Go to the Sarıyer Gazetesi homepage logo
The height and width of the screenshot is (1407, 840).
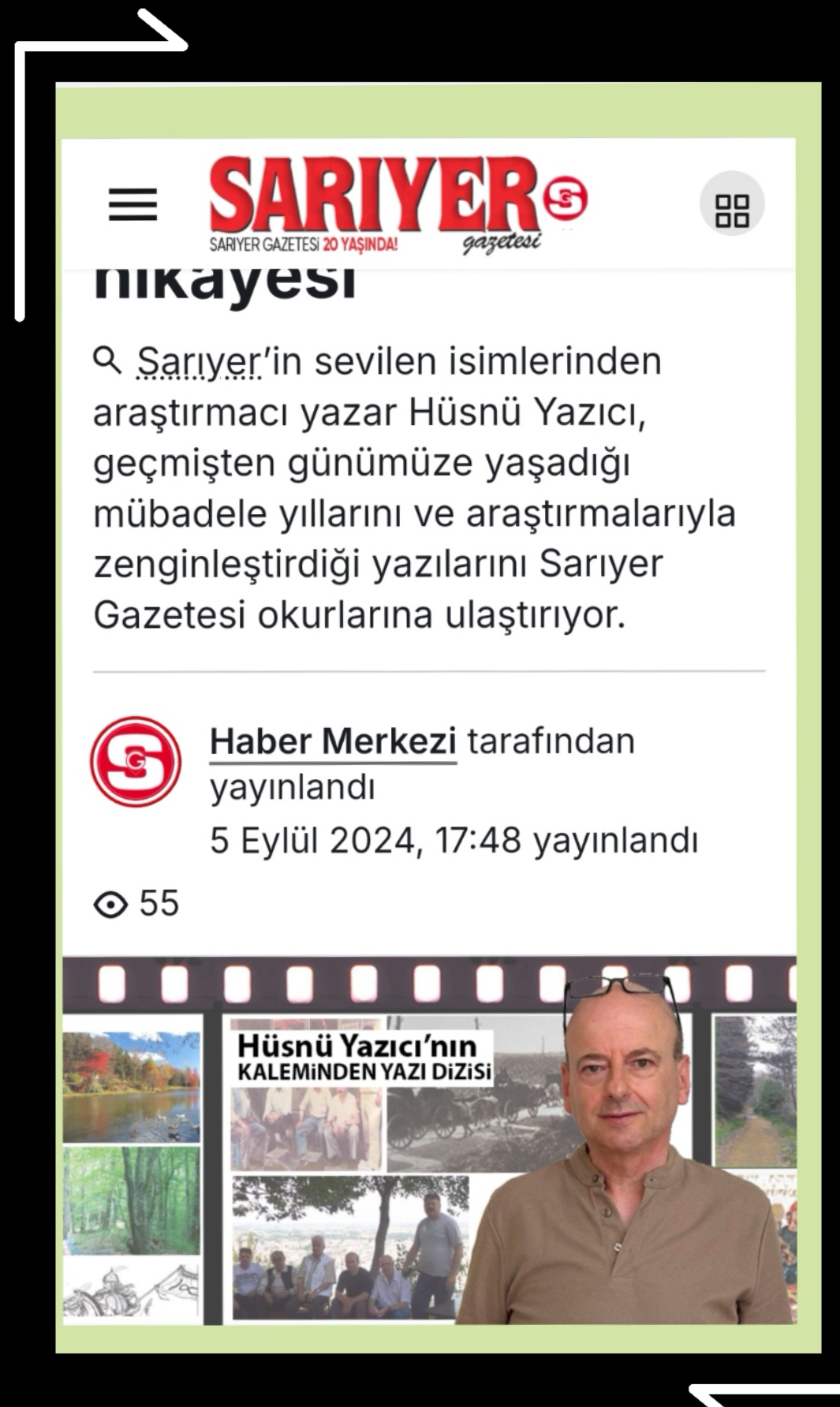[x=398, y=204]
